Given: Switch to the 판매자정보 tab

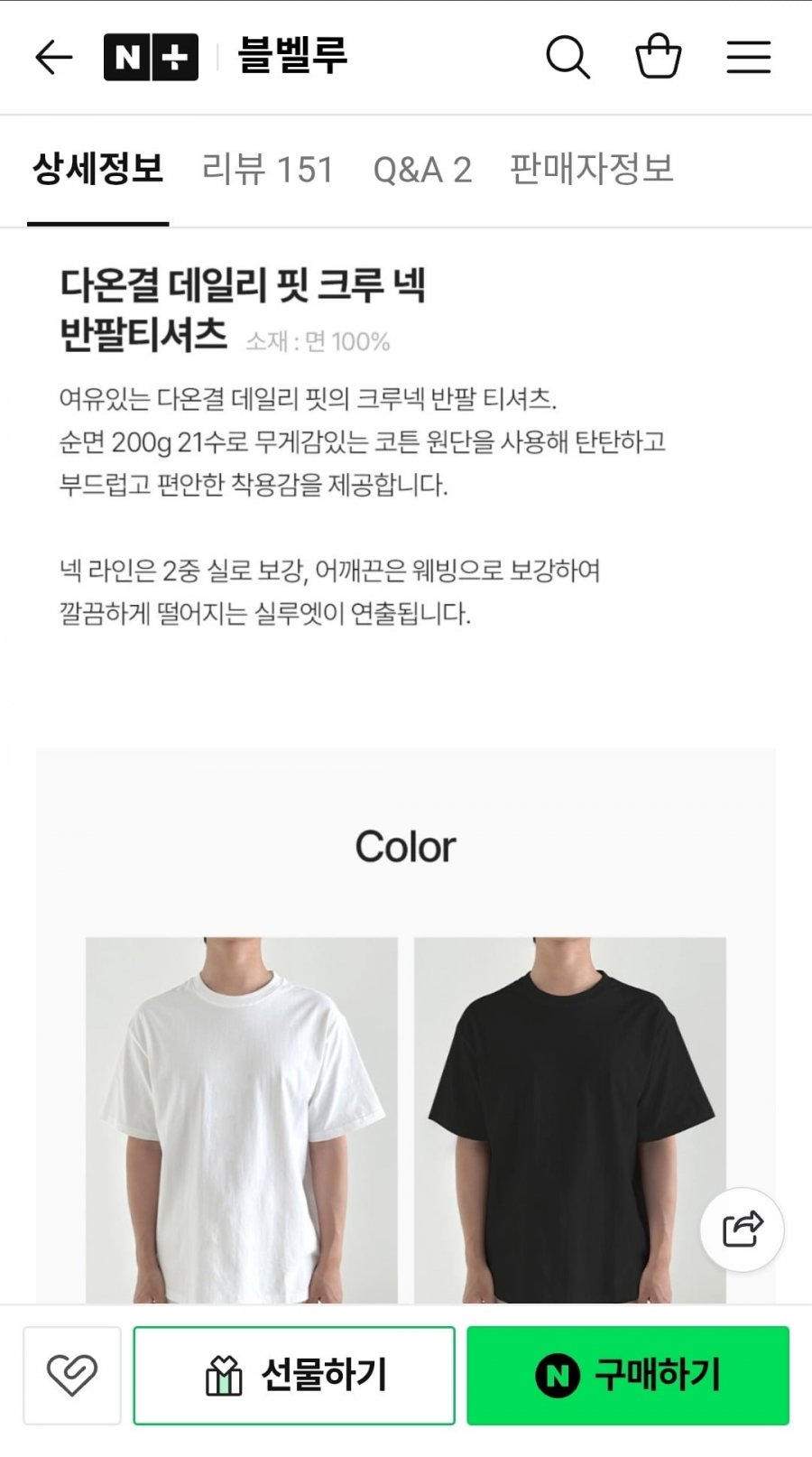Looking at the screenshot, I should click(592, 169).
